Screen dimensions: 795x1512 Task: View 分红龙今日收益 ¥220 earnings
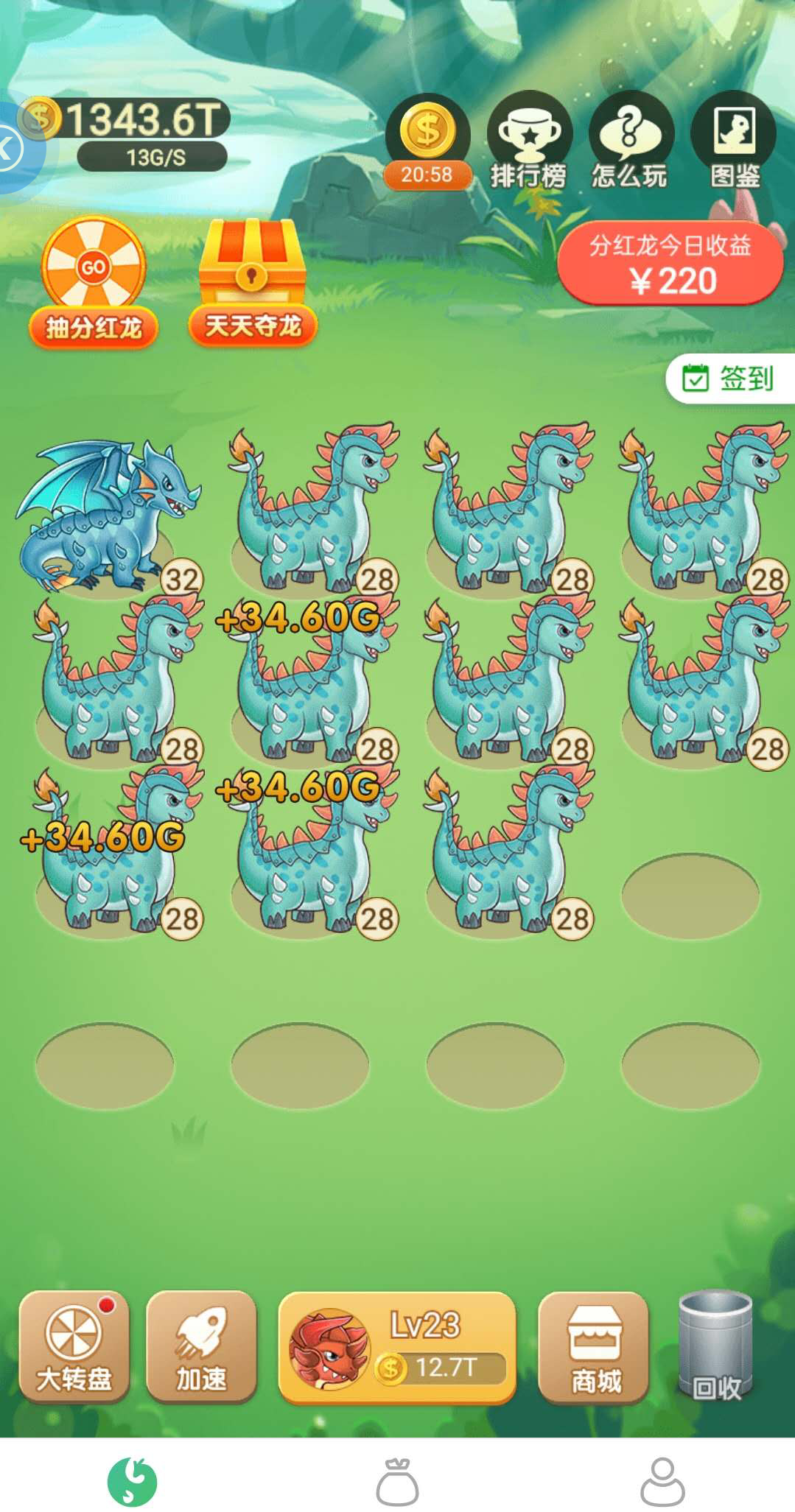(670, 263)
